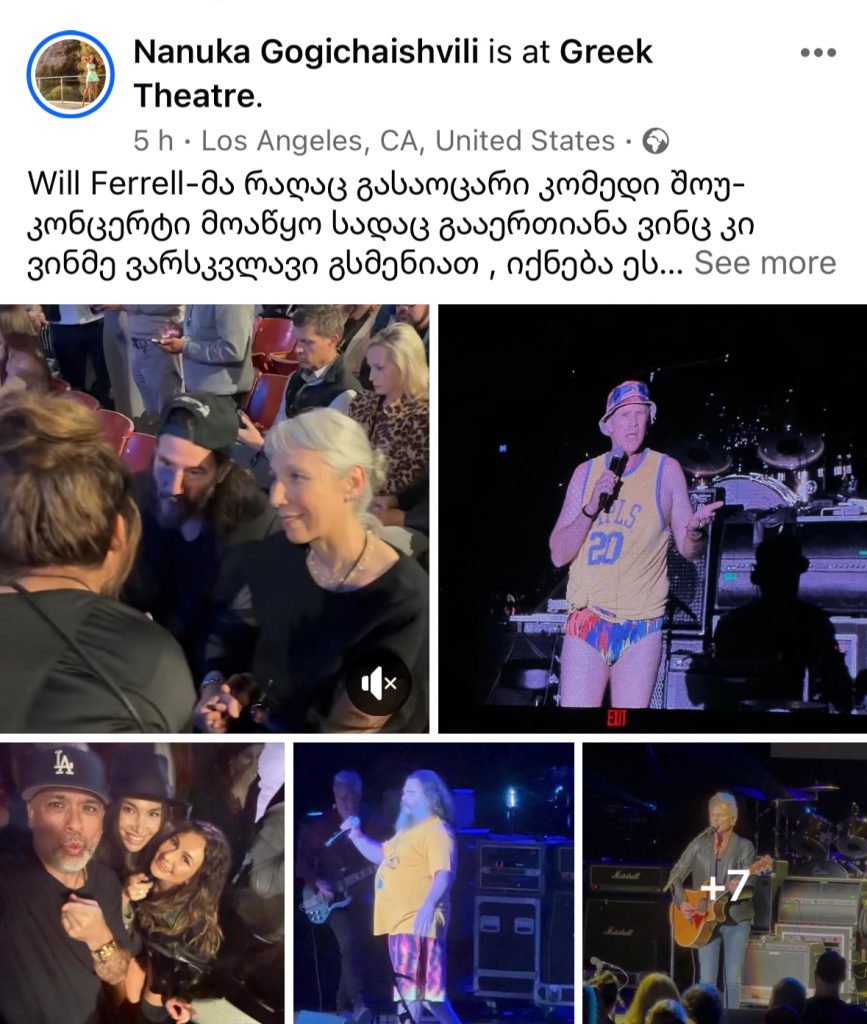
Task: Open the +7 more photos tile
Action: click(x=725, y=882)
